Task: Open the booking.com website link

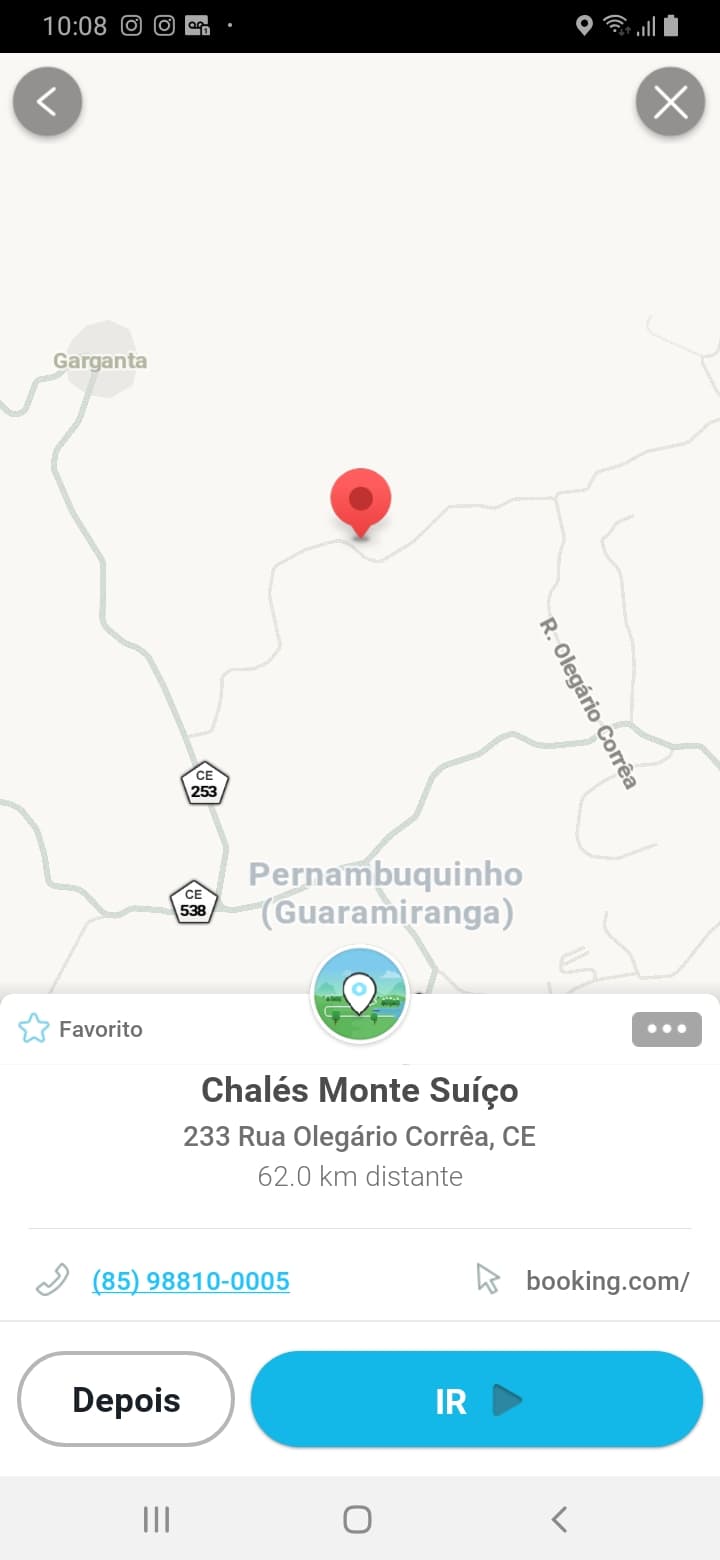Action: (x=606, y=1281)
